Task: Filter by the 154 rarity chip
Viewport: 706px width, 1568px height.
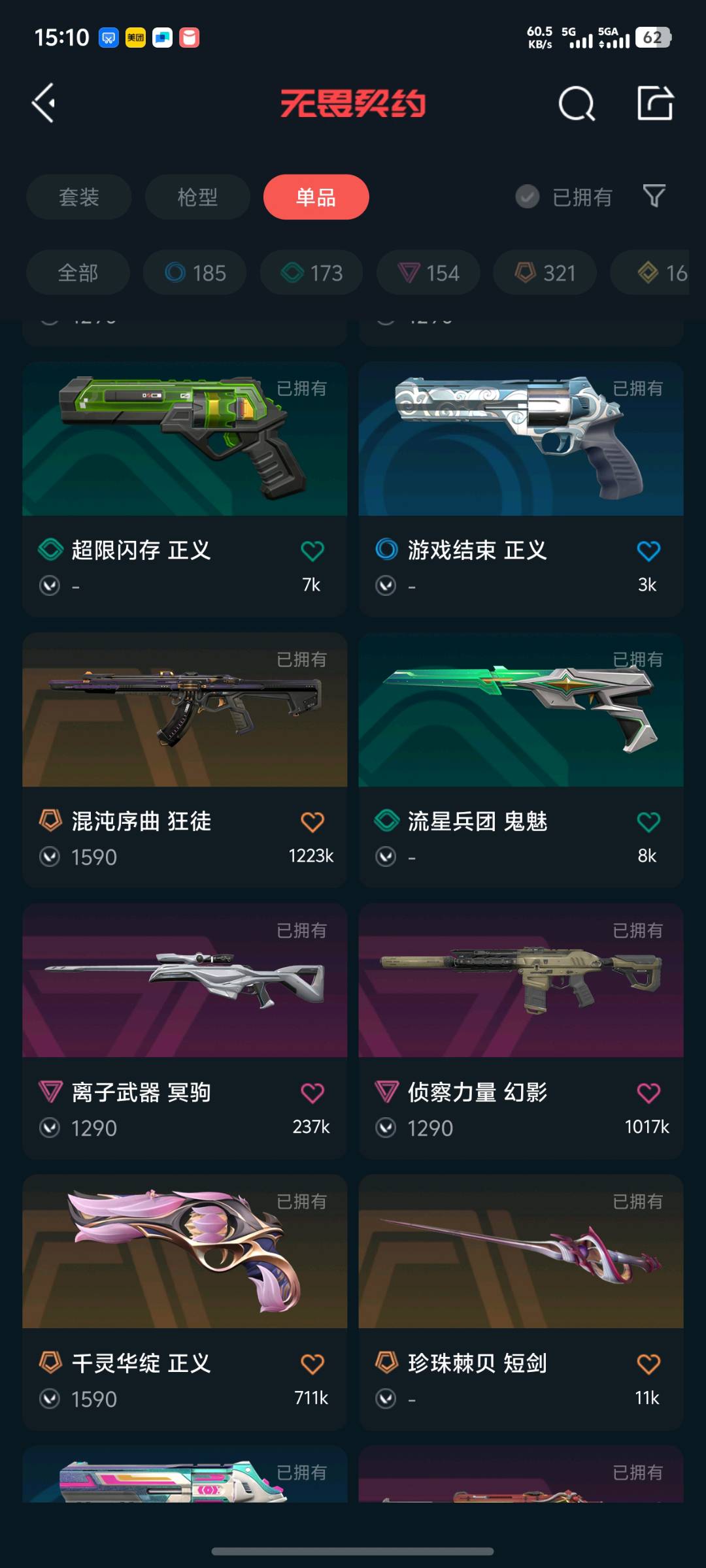Action: [428, 272]
